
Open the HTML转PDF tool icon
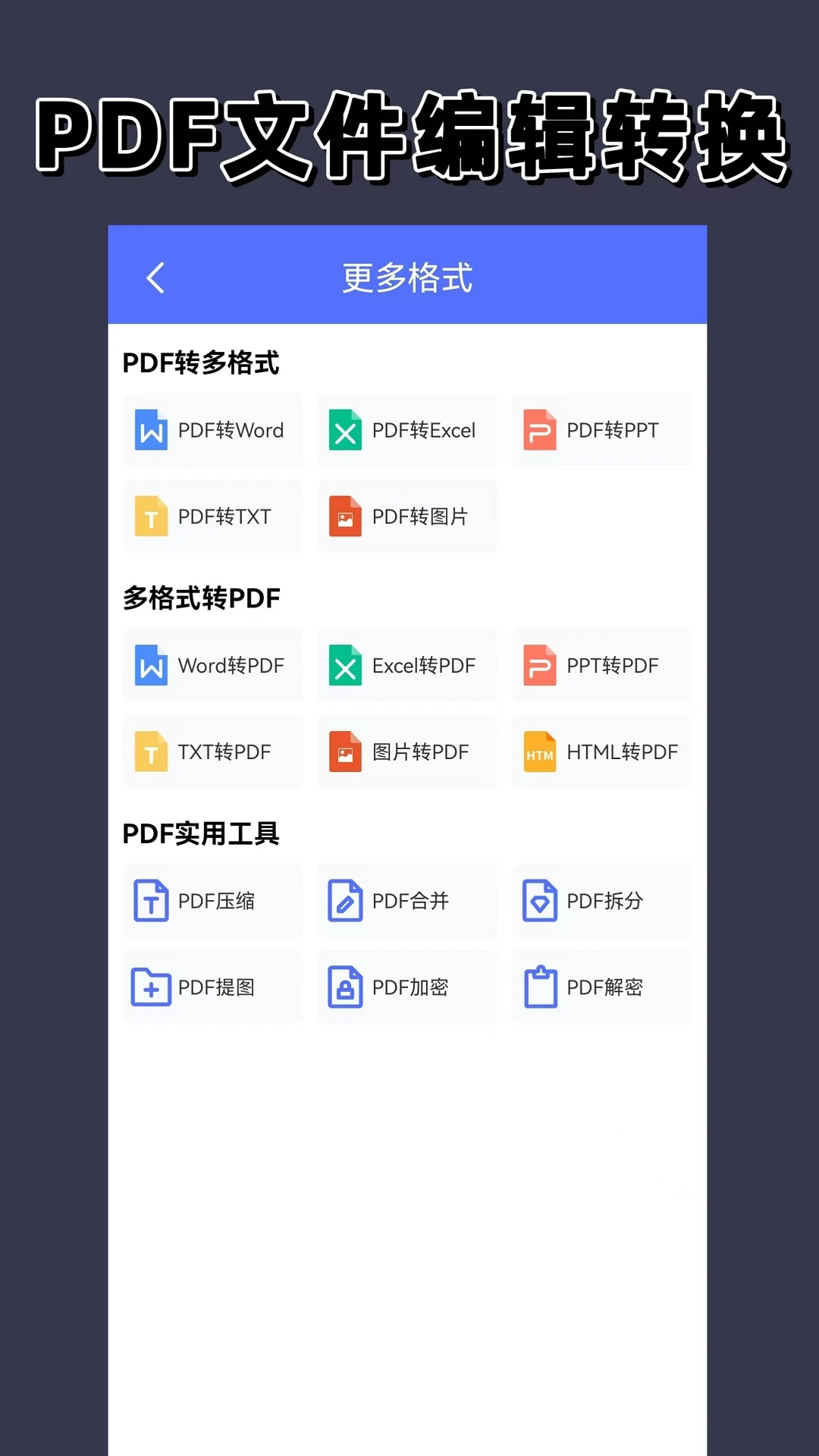(x=540, y=752)
